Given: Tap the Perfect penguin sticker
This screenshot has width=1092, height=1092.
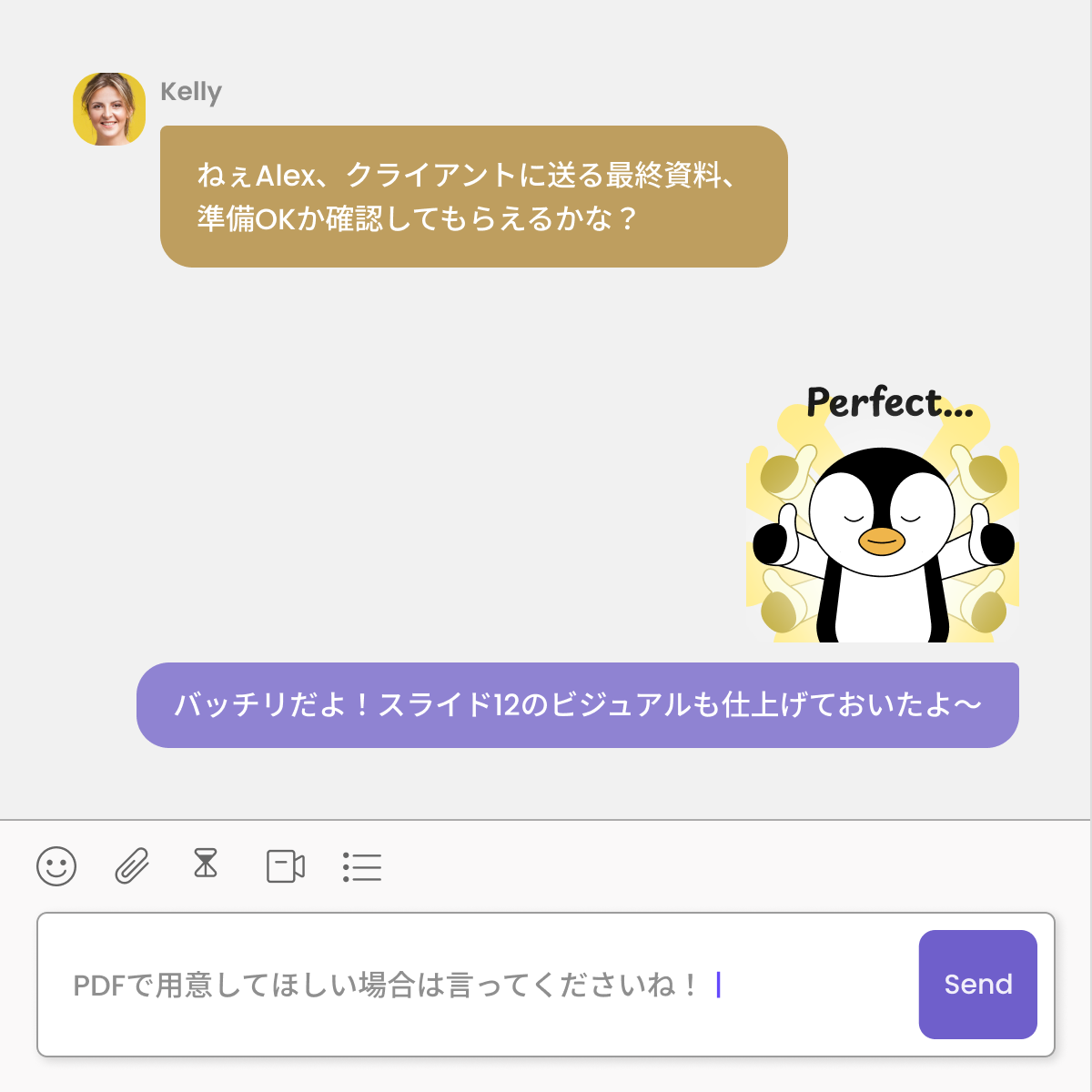Looking at the screenshot, I should click(882, 516).
